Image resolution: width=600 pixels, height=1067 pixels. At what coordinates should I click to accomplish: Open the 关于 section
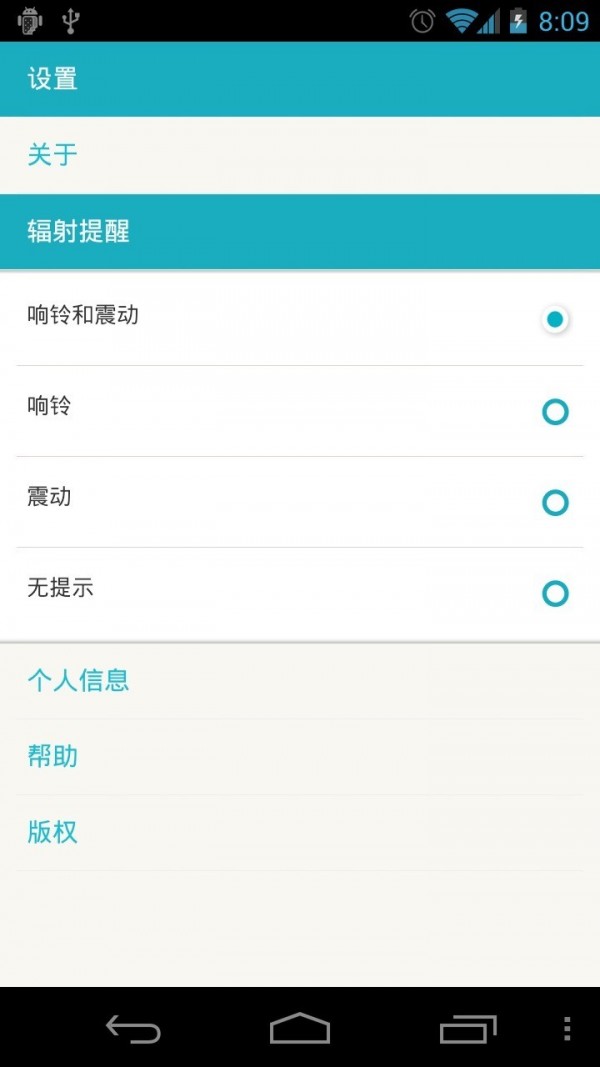click(300, 155)
